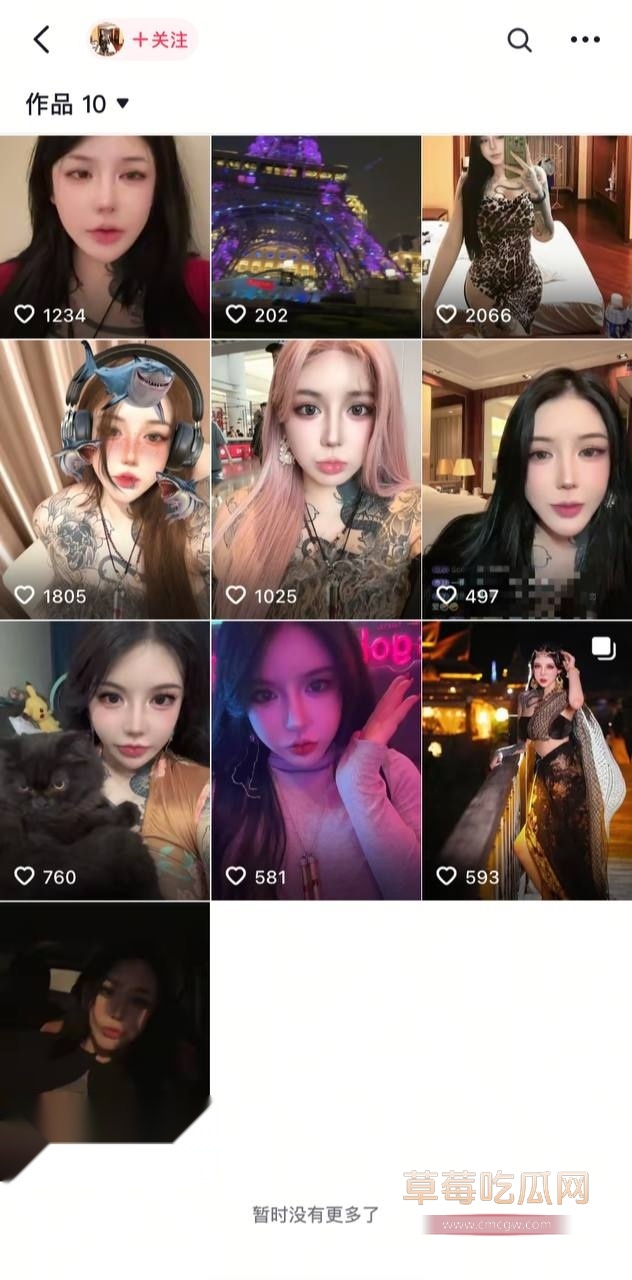
Task: Go back using the arrow icon
Action: (41, 40)
